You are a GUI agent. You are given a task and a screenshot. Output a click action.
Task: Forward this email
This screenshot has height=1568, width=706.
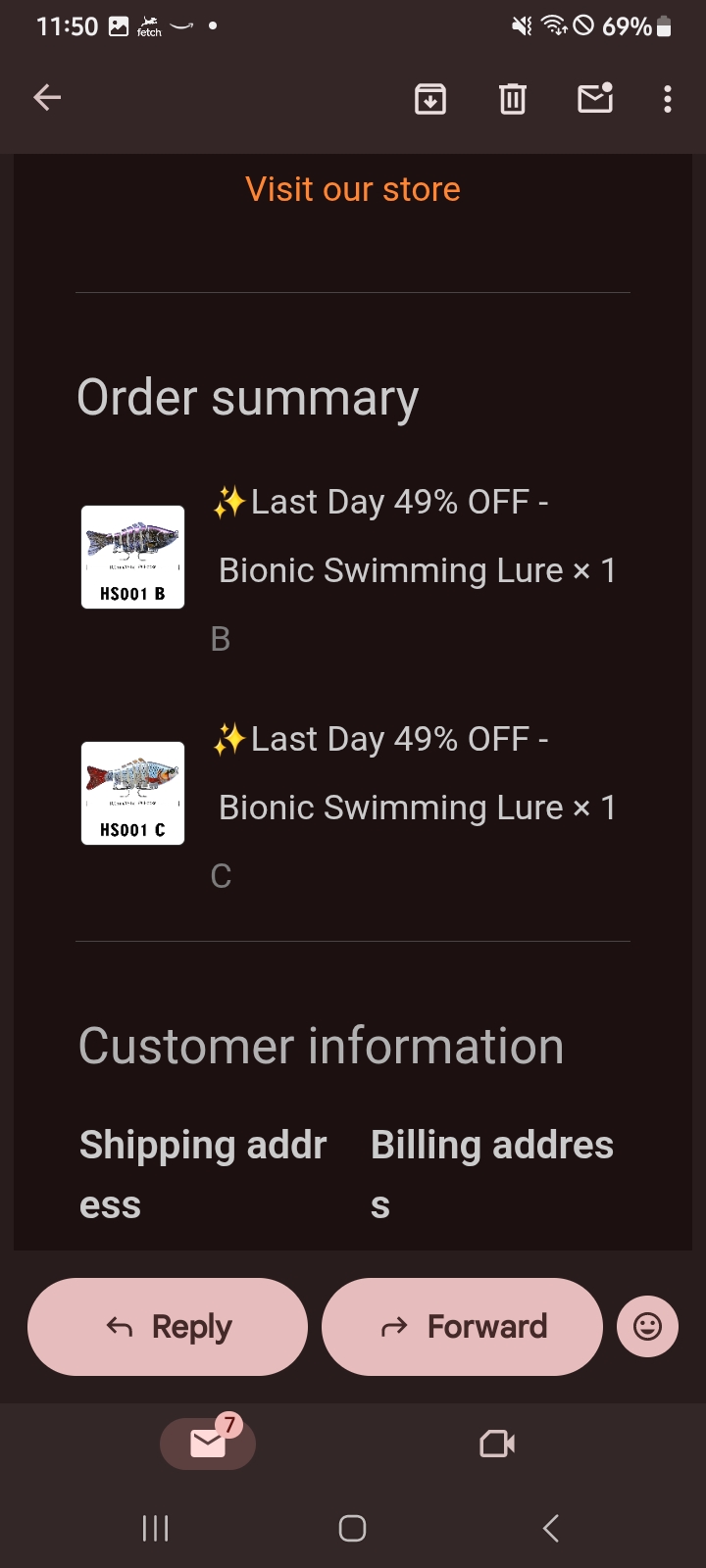[x=462, y=1327]
